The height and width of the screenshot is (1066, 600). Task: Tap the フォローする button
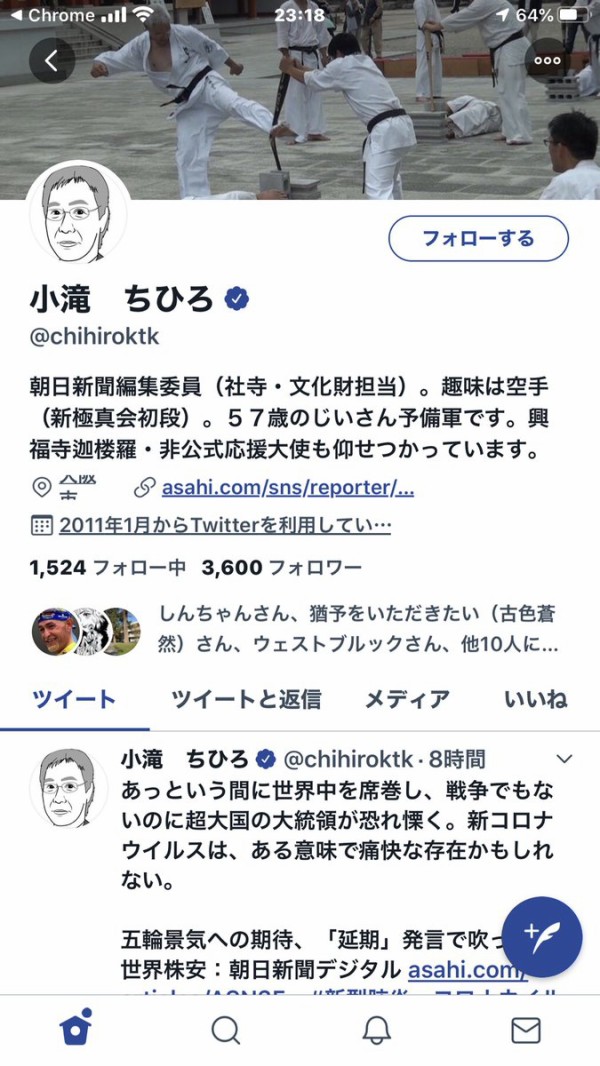(x=478, y=239)
